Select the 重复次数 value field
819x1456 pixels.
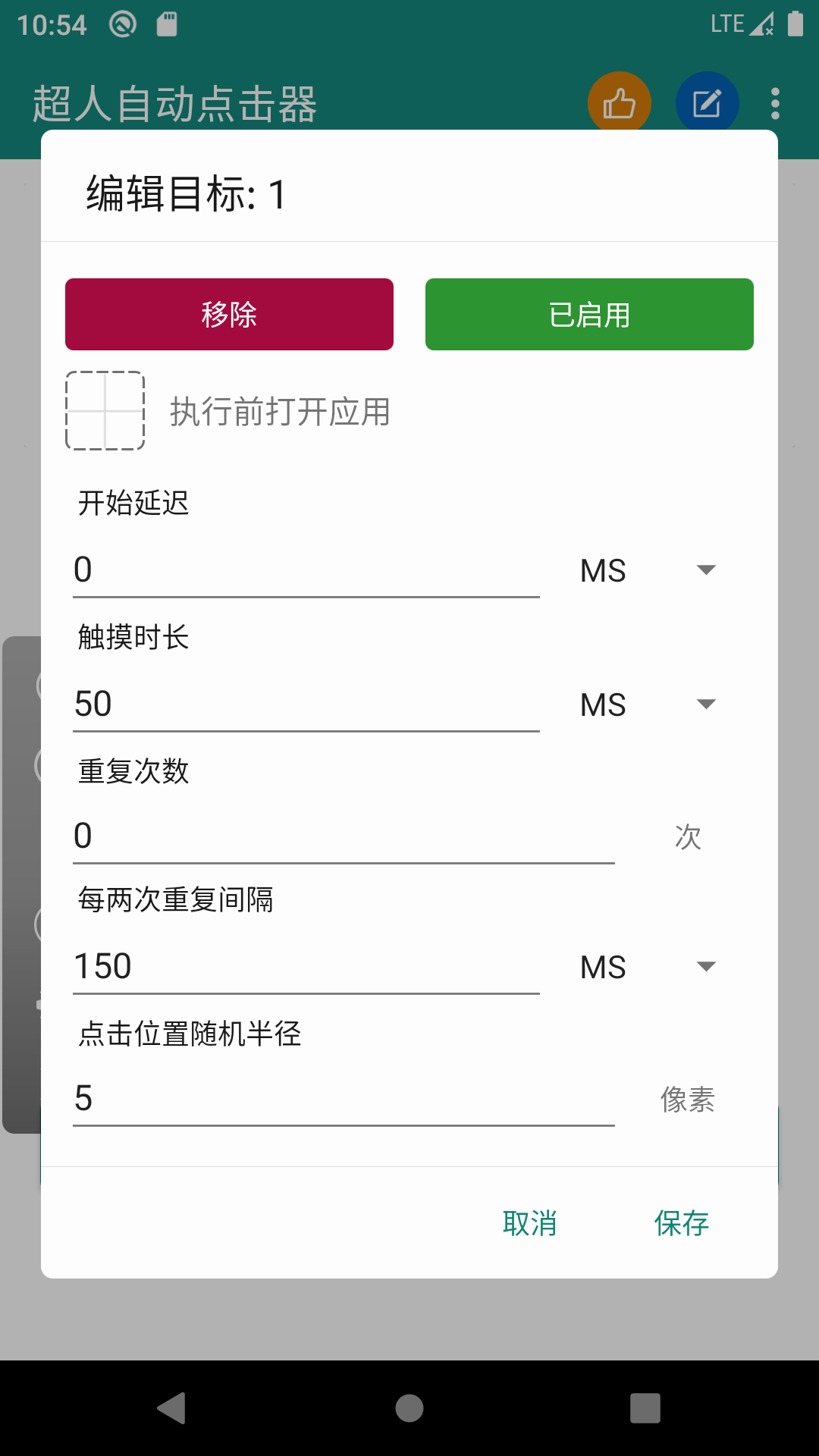(341, 834)
